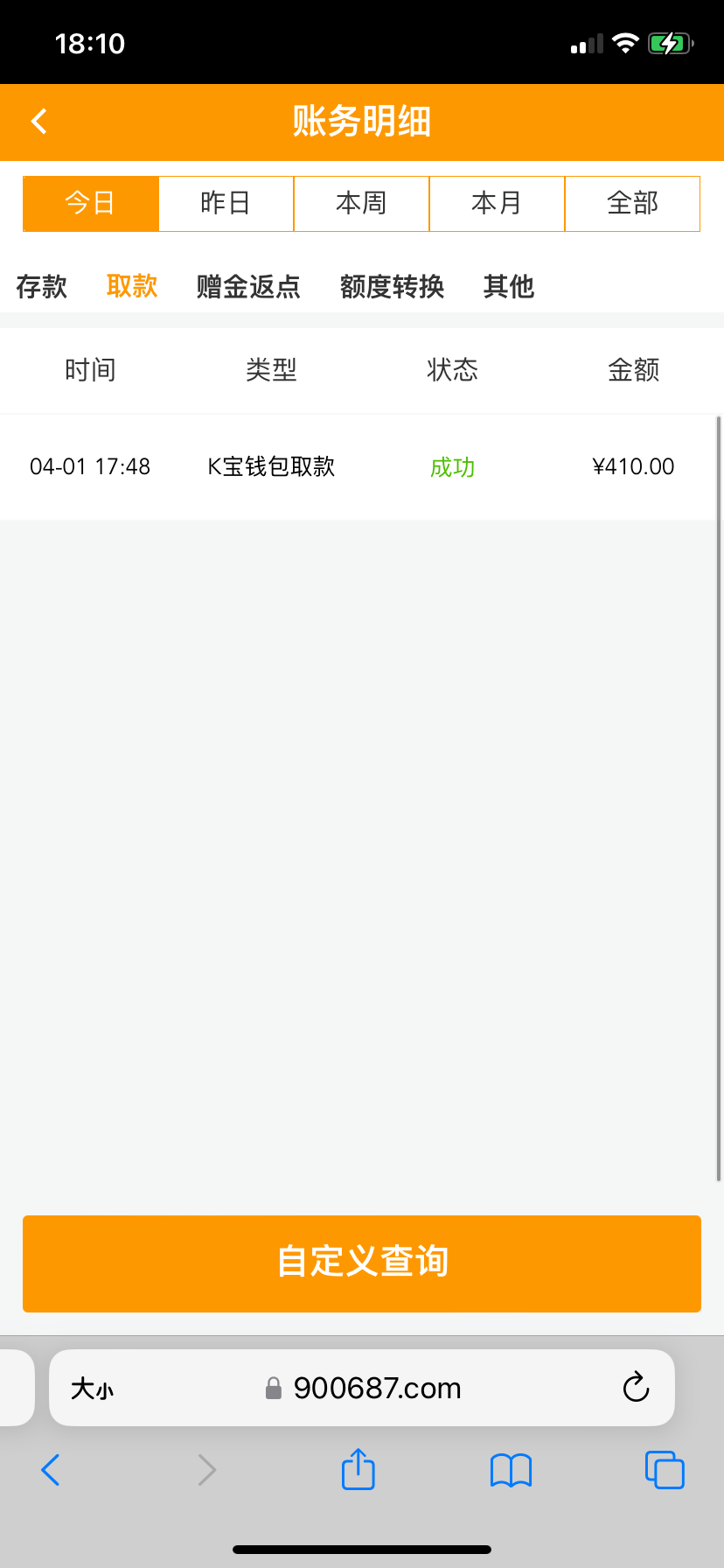Open the 赠金返点 category
The image size is (724, 1568).
248,286
